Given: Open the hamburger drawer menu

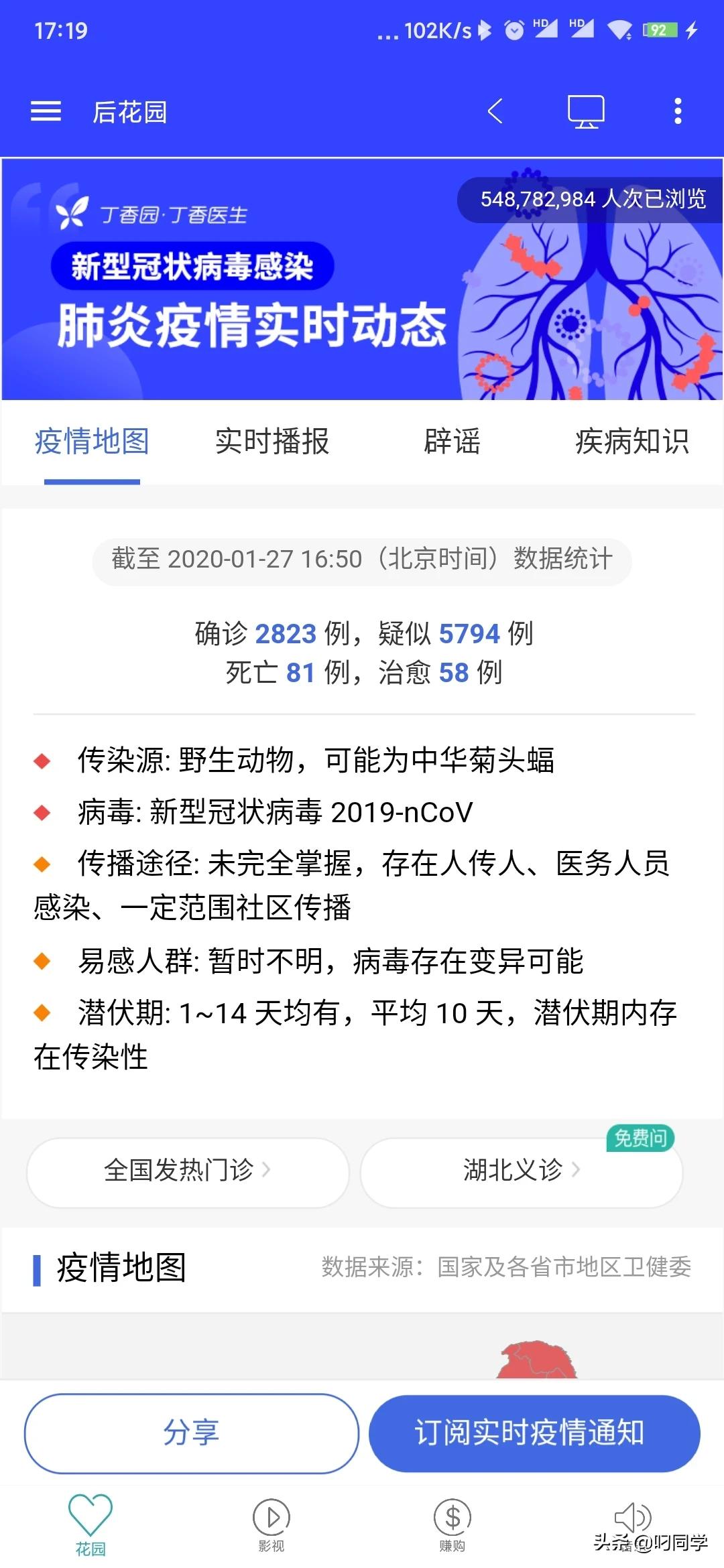Looking at the screenshot, I should (46, 111).
